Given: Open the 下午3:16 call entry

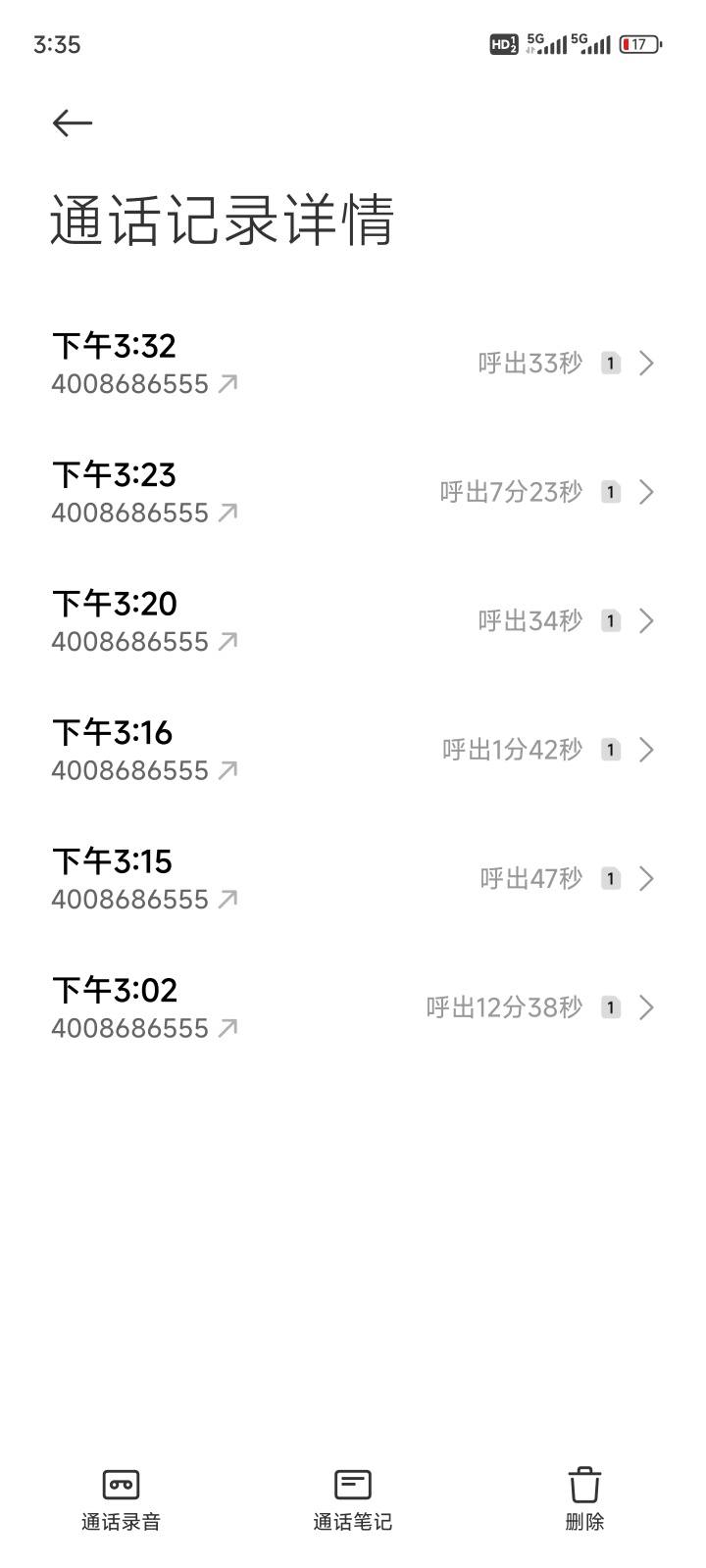Looking at the screenshot, I should (353, 750).
